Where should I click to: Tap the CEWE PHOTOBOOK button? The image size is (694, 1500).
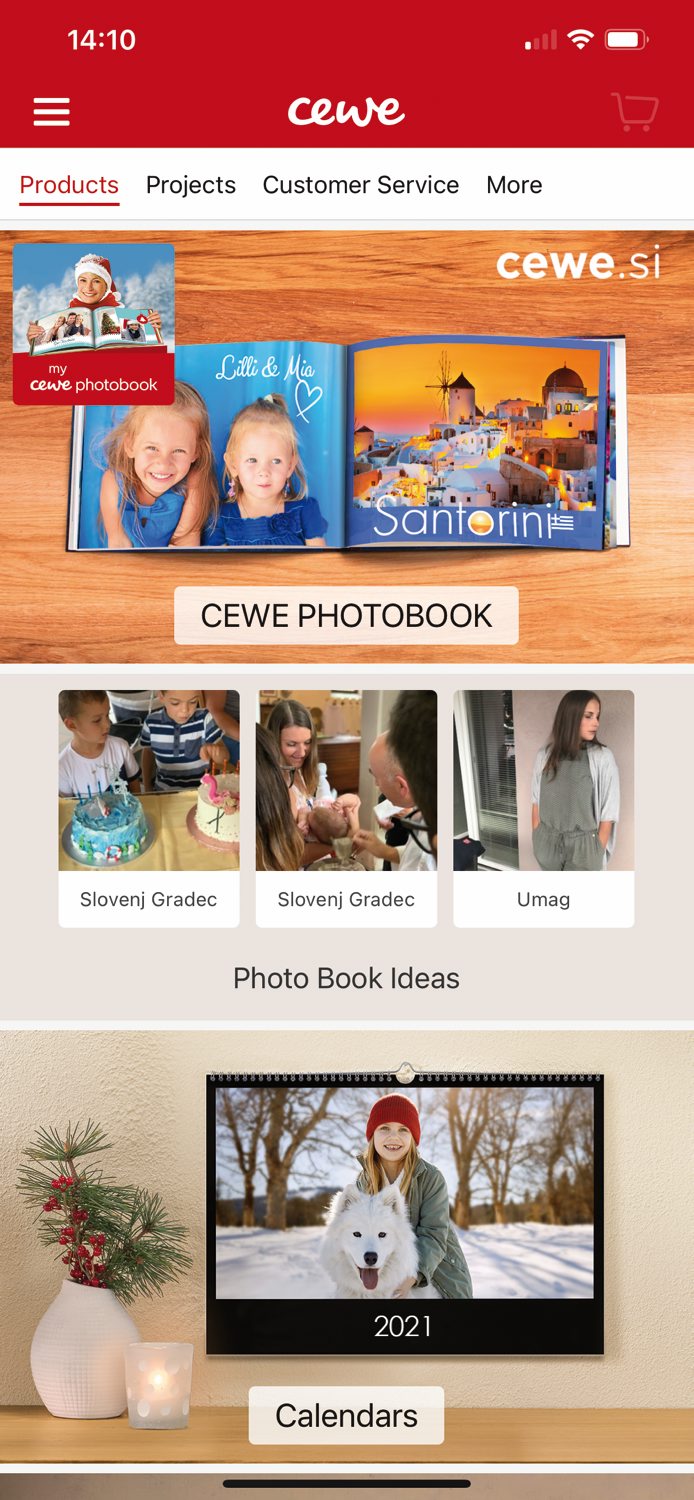click(346, 615)
